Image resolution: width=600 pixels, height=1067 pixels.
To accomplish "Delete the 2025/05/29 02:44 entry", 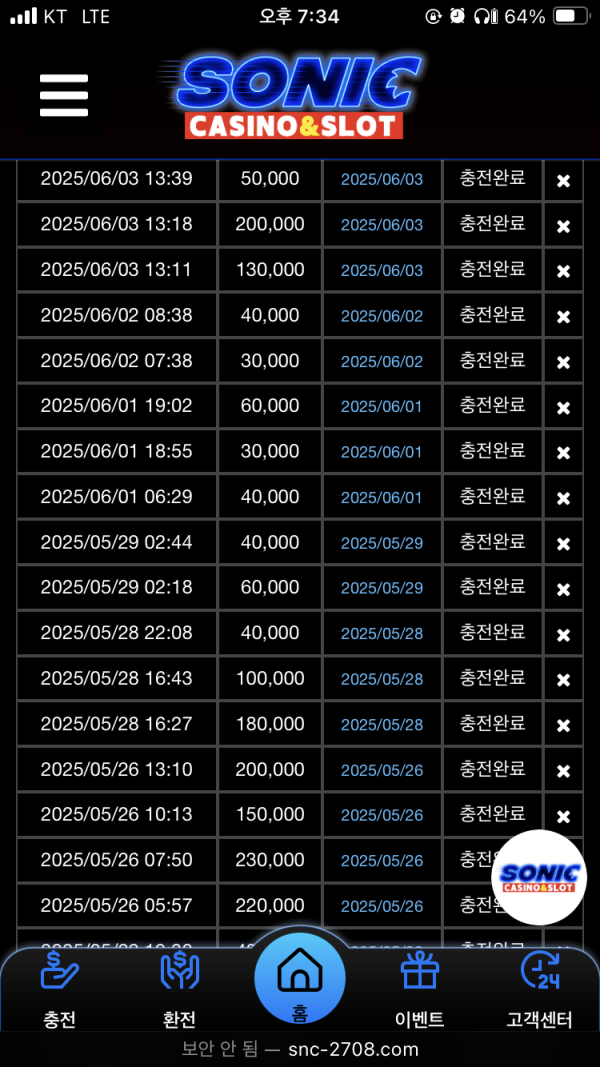I will pos(563,544).
